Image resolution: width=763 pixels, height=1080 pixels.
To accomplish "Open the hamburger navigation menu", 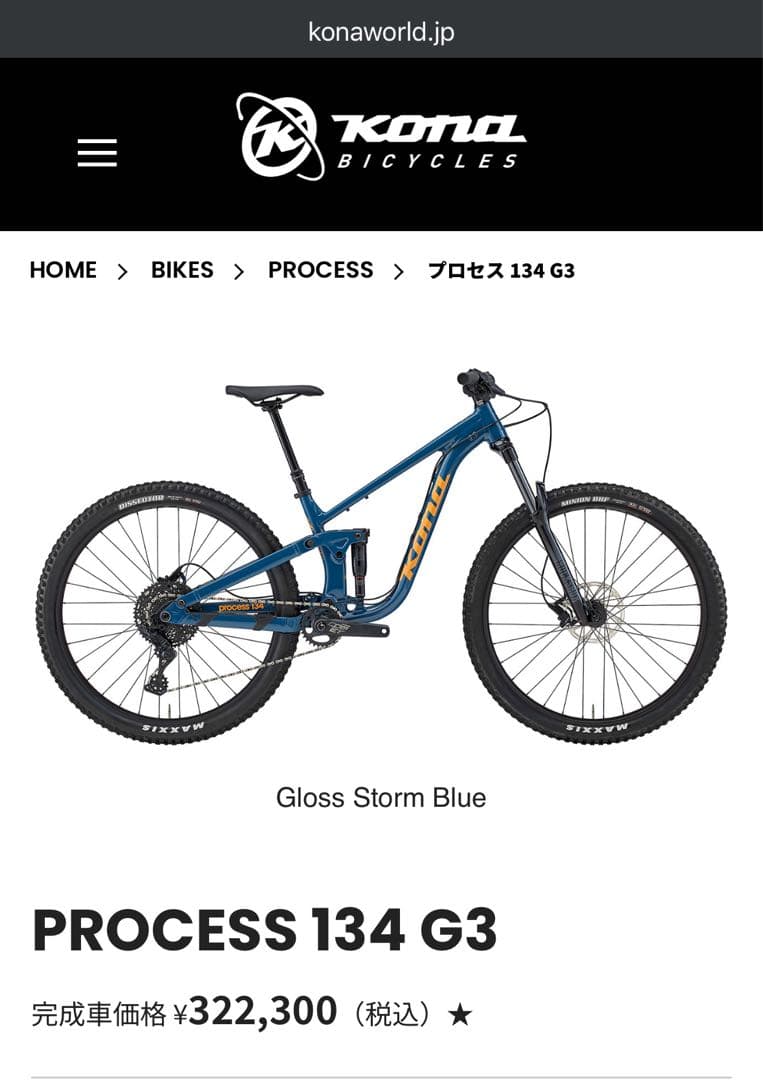I will [x=97, y=153].
